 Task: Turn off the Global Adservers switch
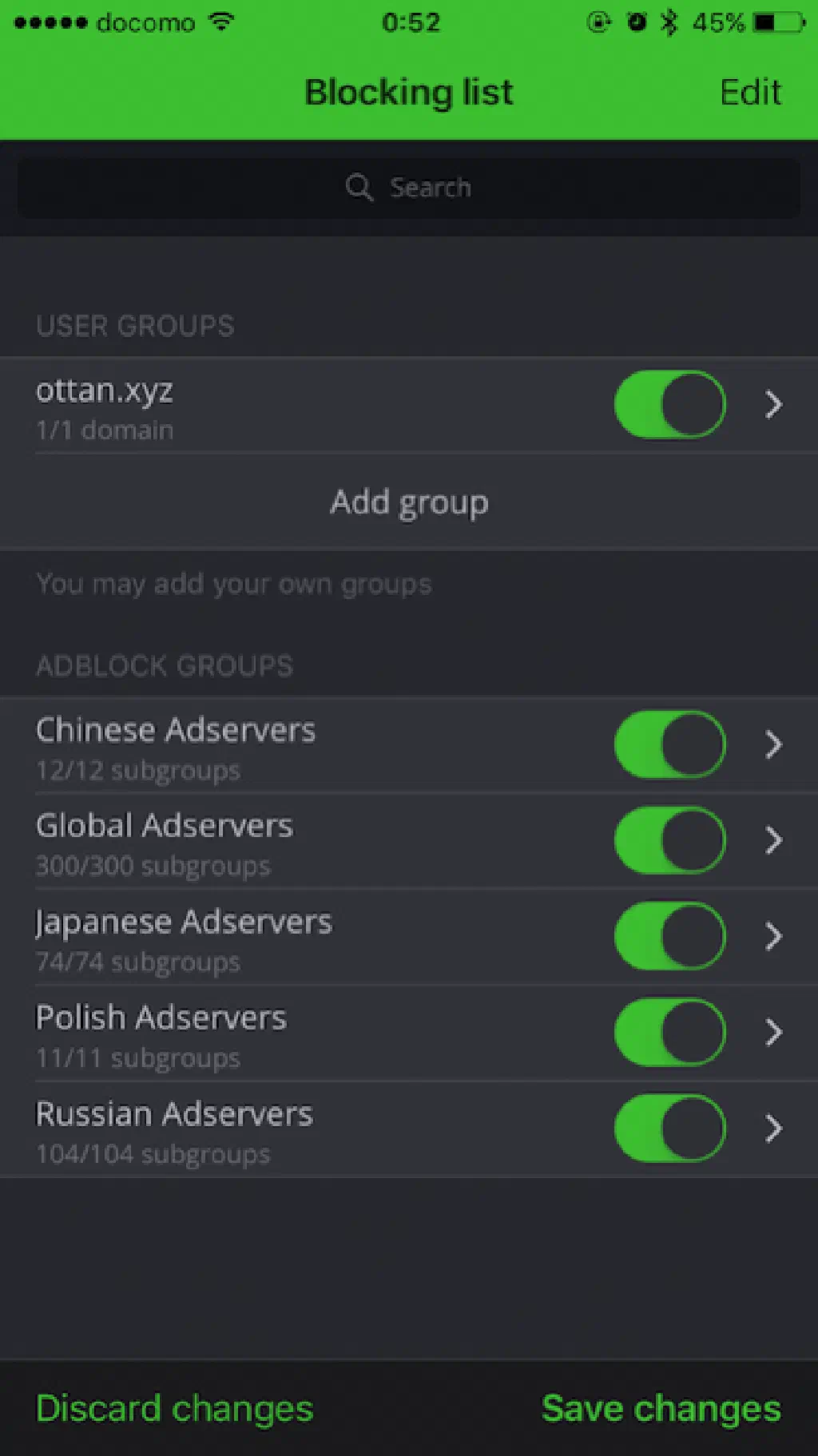click(669, 840)
